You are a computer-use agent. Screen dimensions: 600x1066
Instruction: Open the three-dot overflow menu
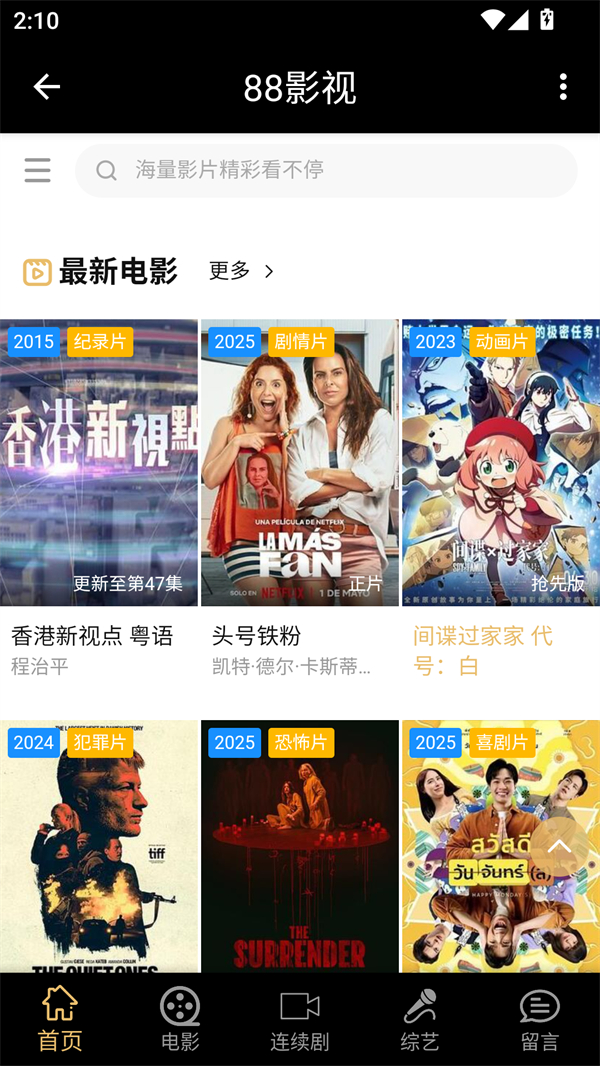(563, 87)
